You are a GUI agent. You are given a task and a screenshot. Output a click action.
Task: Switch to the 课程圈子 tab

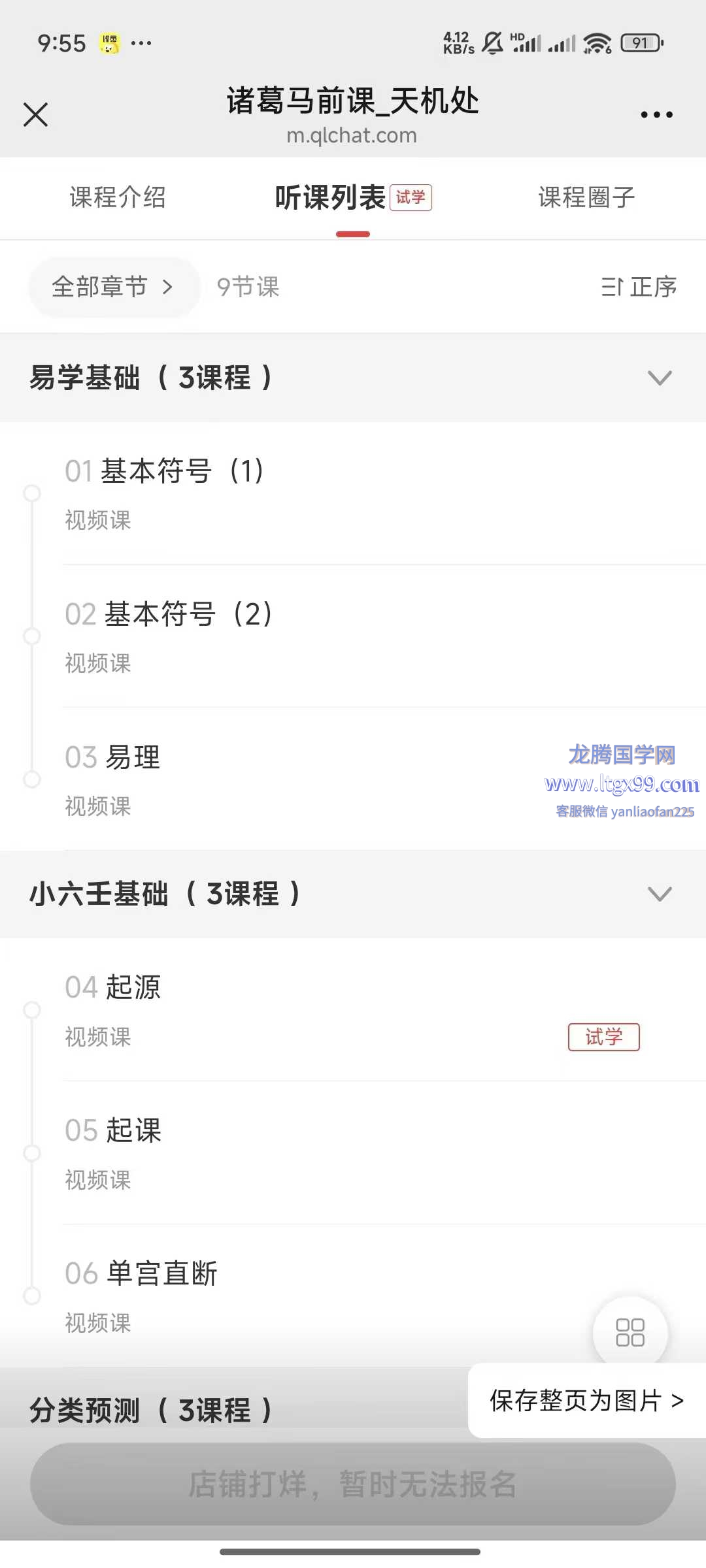coord(586,197)
